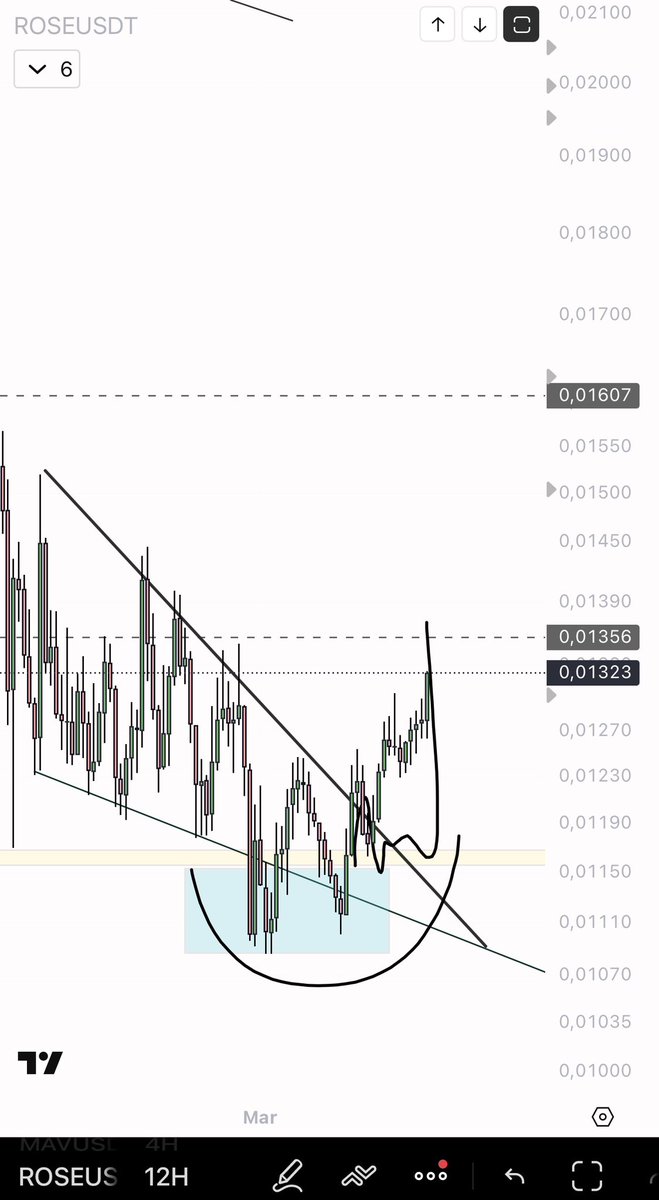Select the 0,01607 price line label
659x1200 pixels.
click(x=594, y=395)
